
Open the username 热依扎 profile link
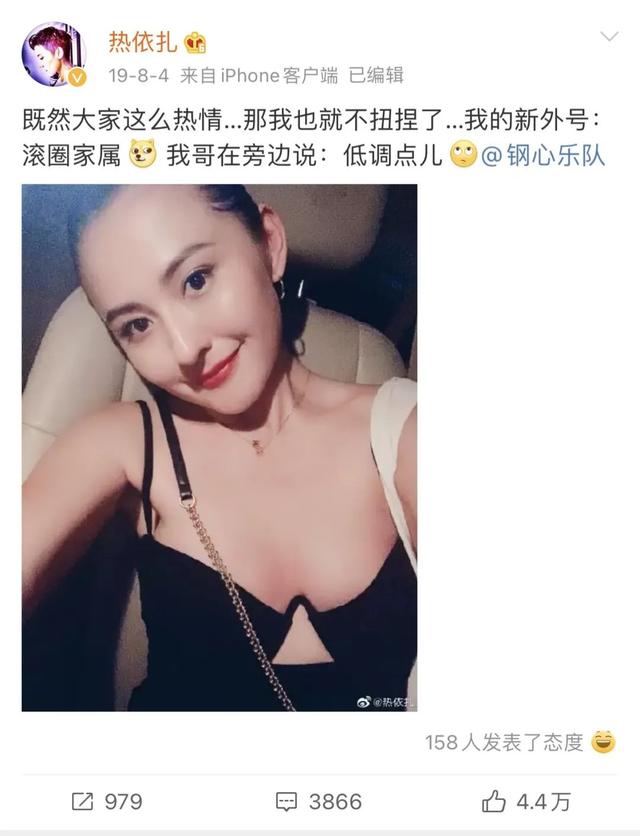(x=146, y=41)
